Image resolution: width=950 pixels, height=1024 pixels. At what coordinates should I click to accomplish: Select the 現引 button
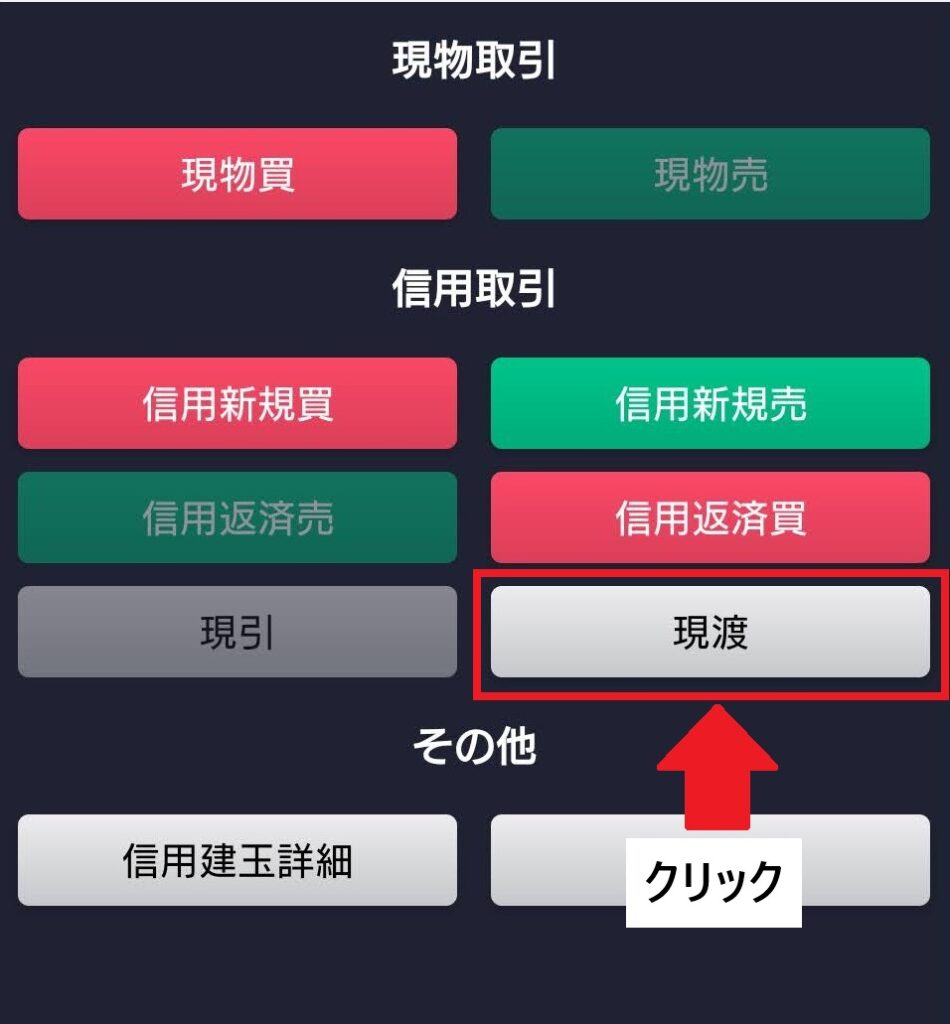click(237, 632)
